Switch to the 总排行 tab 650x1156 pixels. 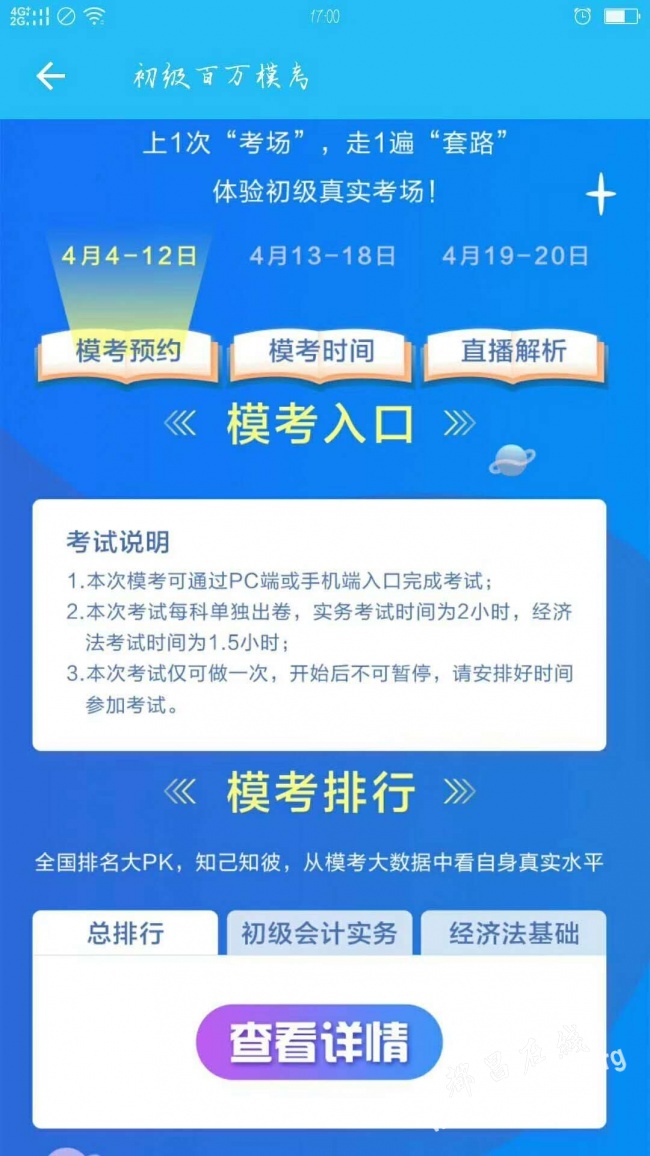pyautogui.click(x=125, y=934)
